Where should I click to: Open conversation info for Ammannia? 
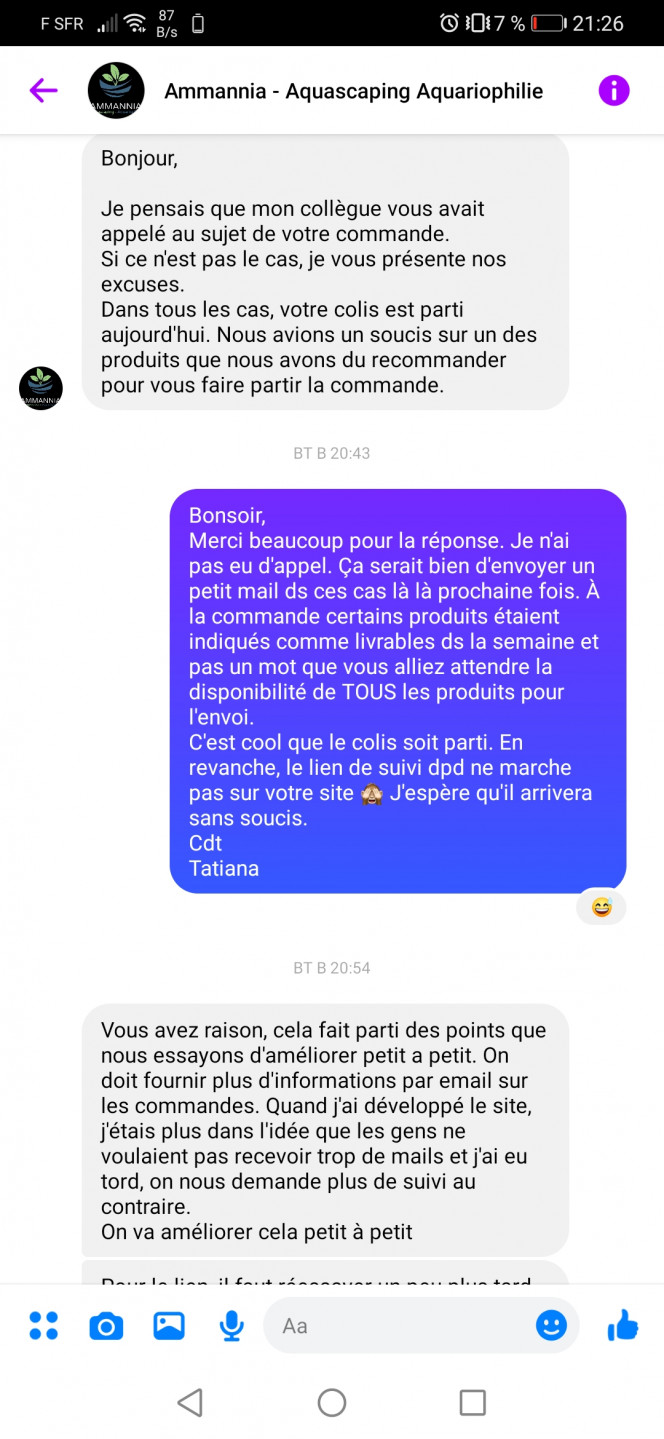pos(613,91)
